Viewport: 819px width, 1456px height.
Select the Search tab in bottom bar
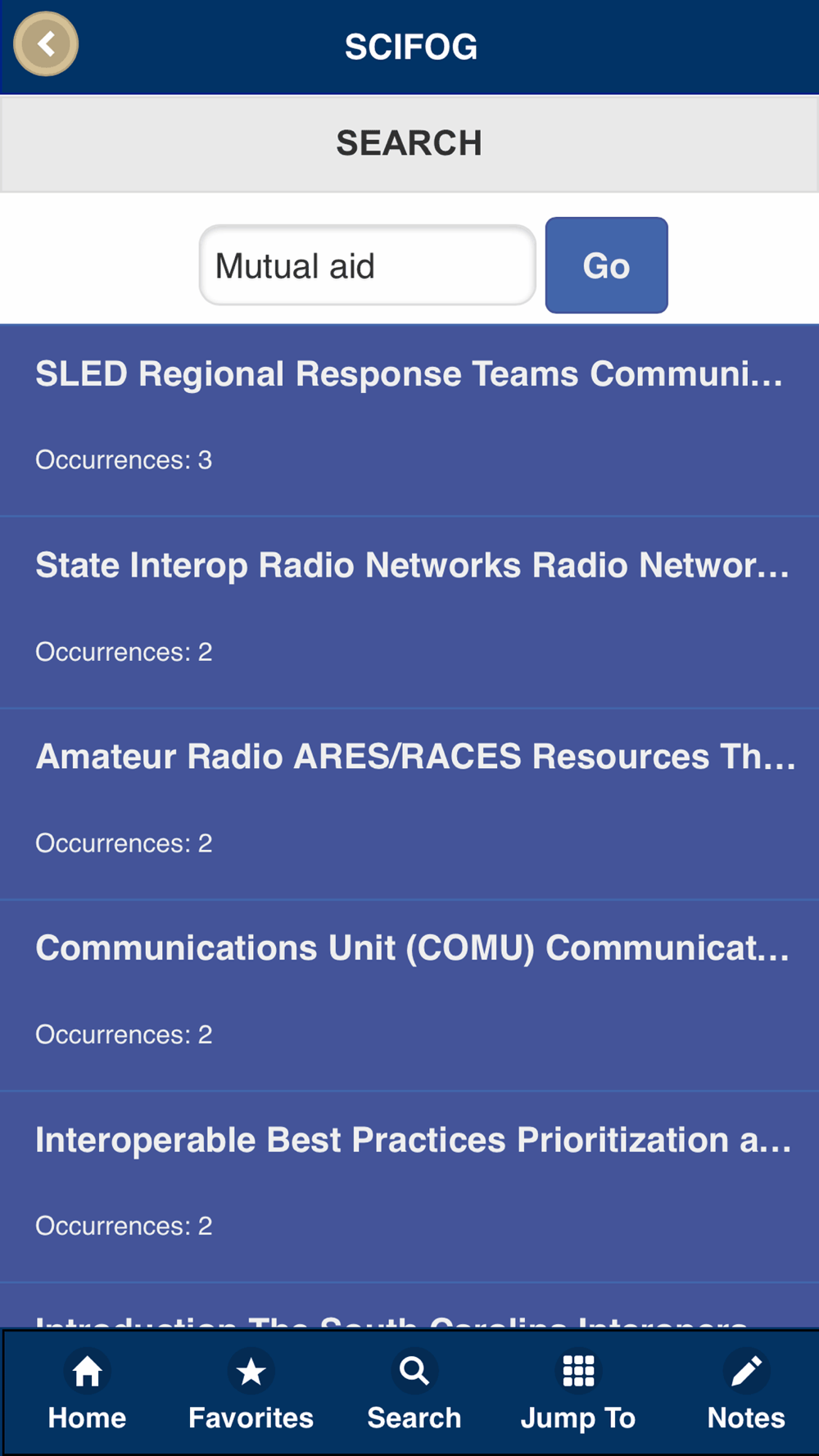tap(414, 1392)
